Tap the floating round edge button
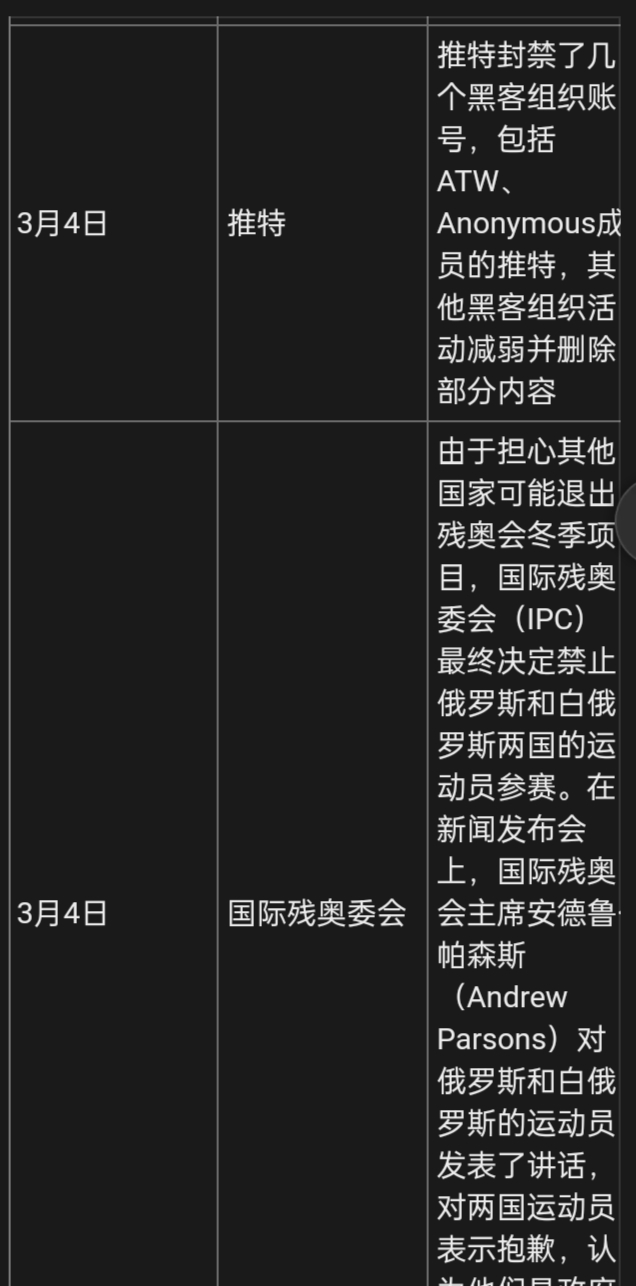Image resolution: width=636 pixels, height=1286 pixels. pos(628,521)
